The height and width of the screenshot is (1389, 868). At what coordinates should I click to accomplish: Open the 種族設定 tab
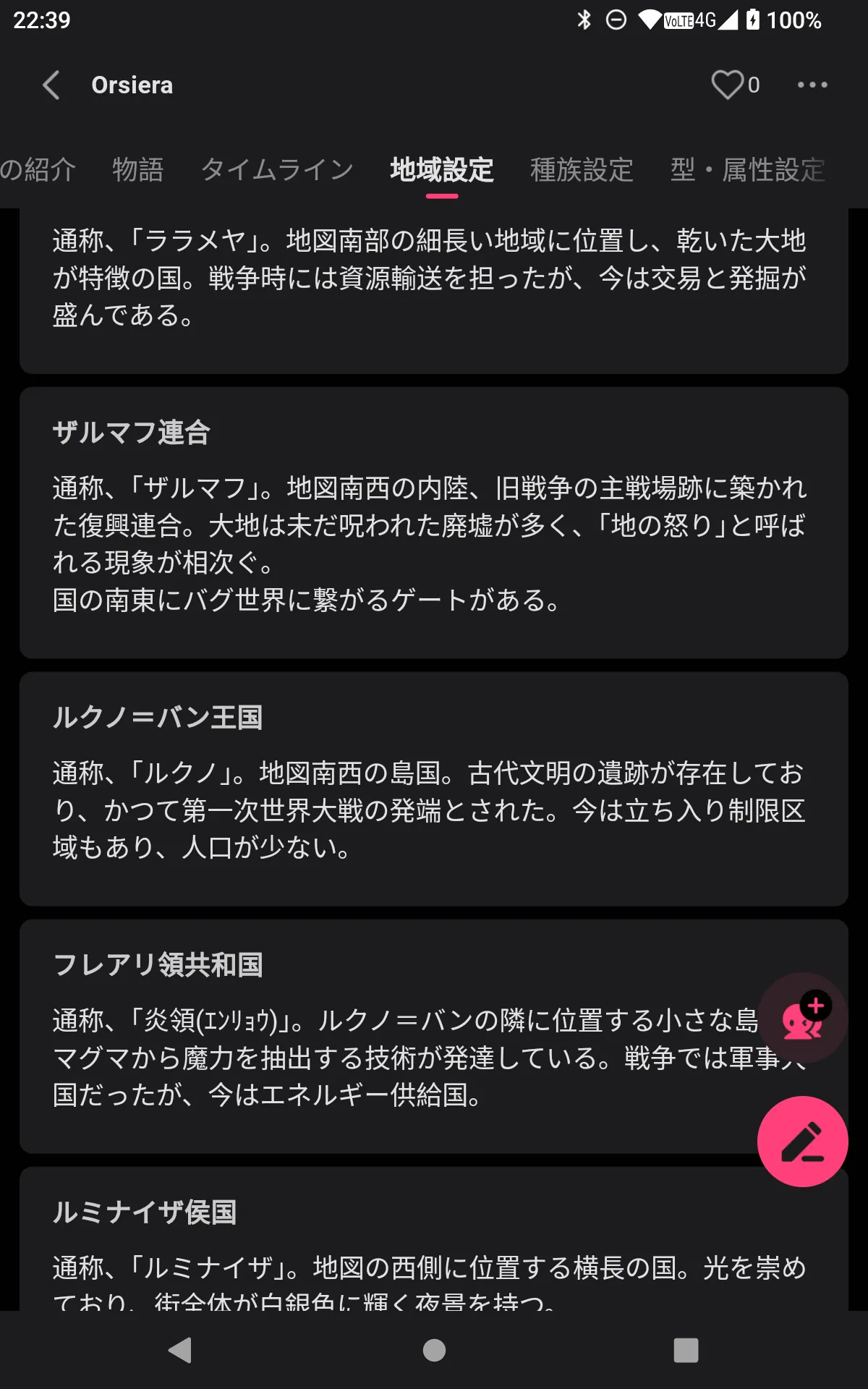click(x=582, y=170)
